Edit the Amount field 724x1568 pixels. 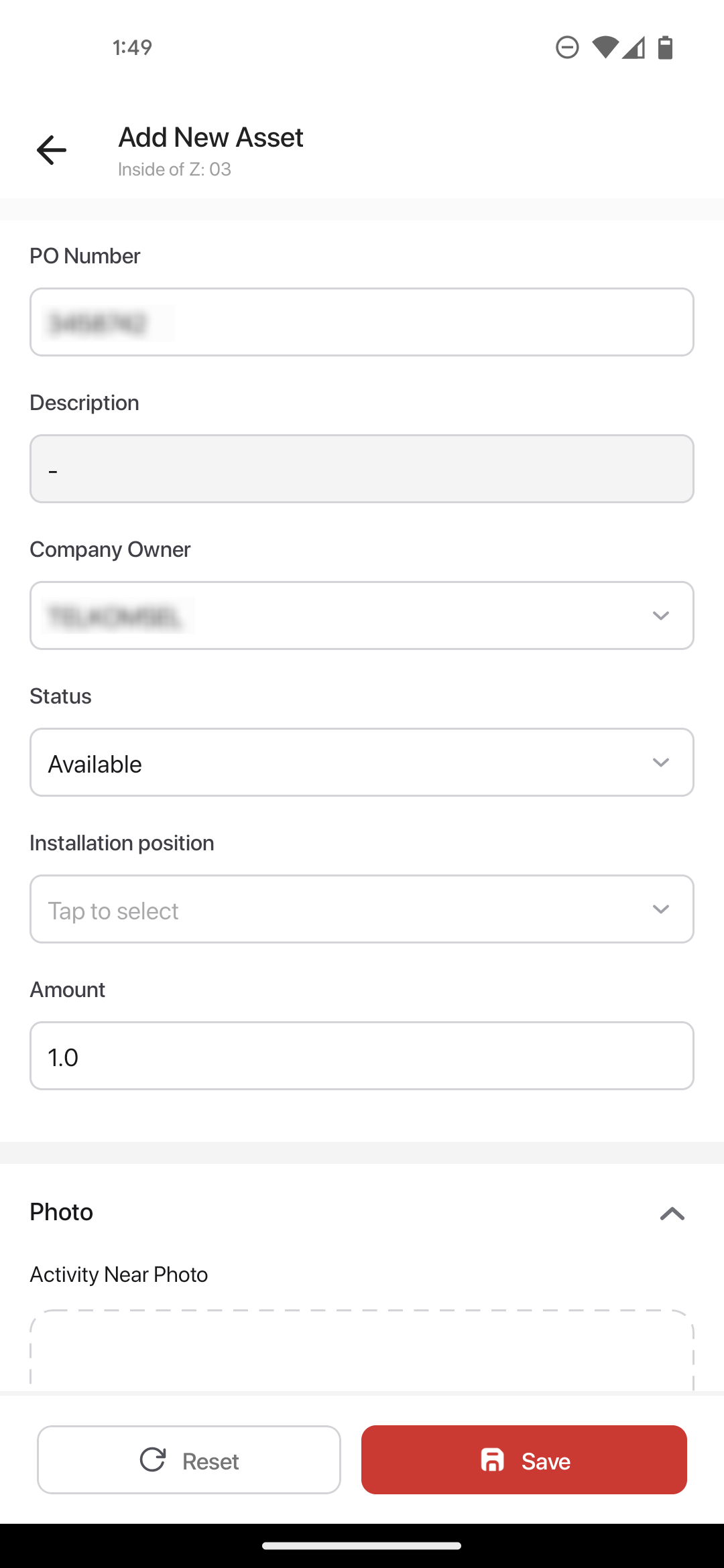pyautogui.click(x=362, y=1056)
